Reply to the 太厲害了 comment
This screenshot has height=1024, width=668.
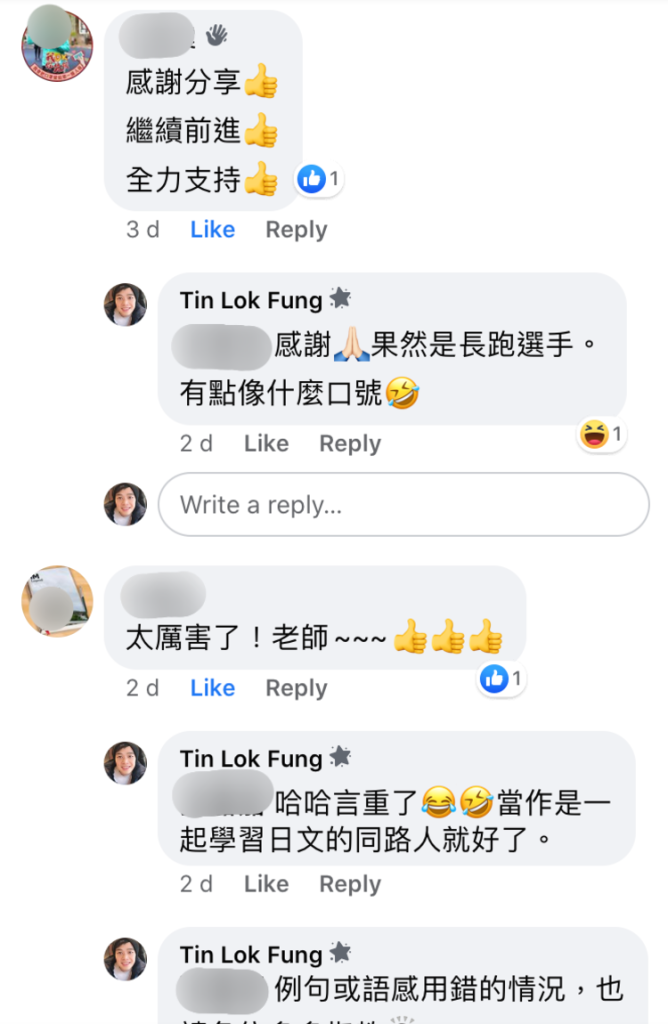pyautogui.click(x=296, y=688)
